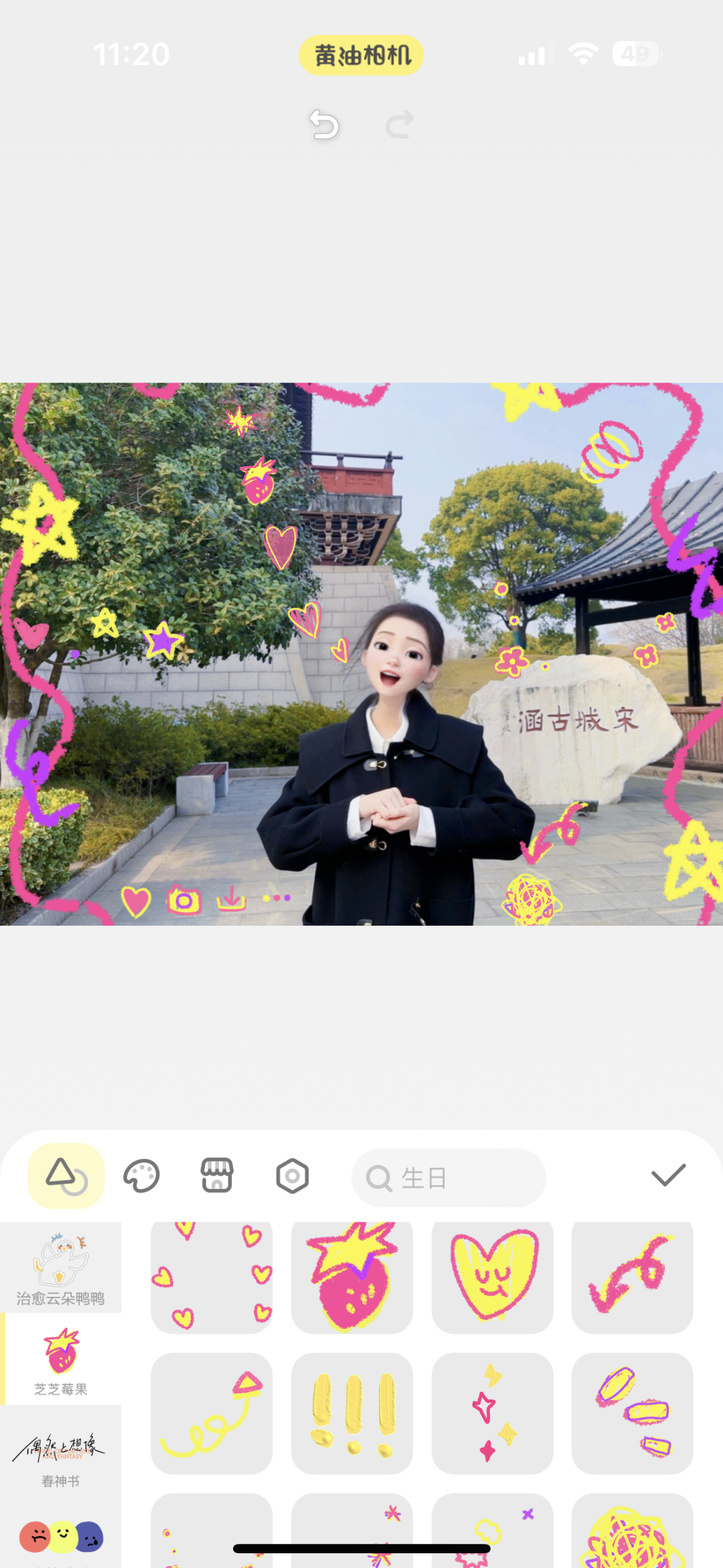Open the color palette tab
723x1568 pixels.
click(141, 1176)
